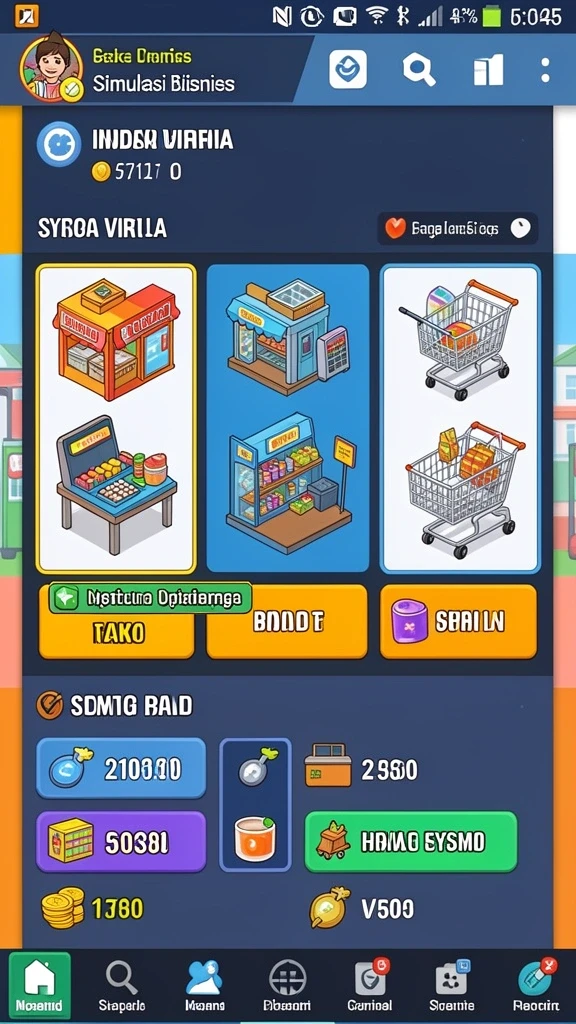
Task: Tap the heart chip with clock
Action: click(458, 228)
